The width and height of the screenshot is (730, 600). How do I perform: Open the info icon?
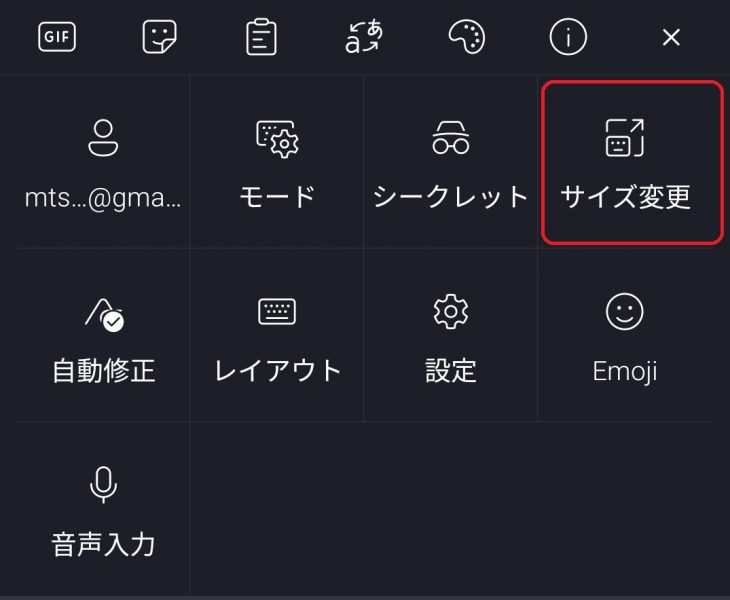[568, 38]
